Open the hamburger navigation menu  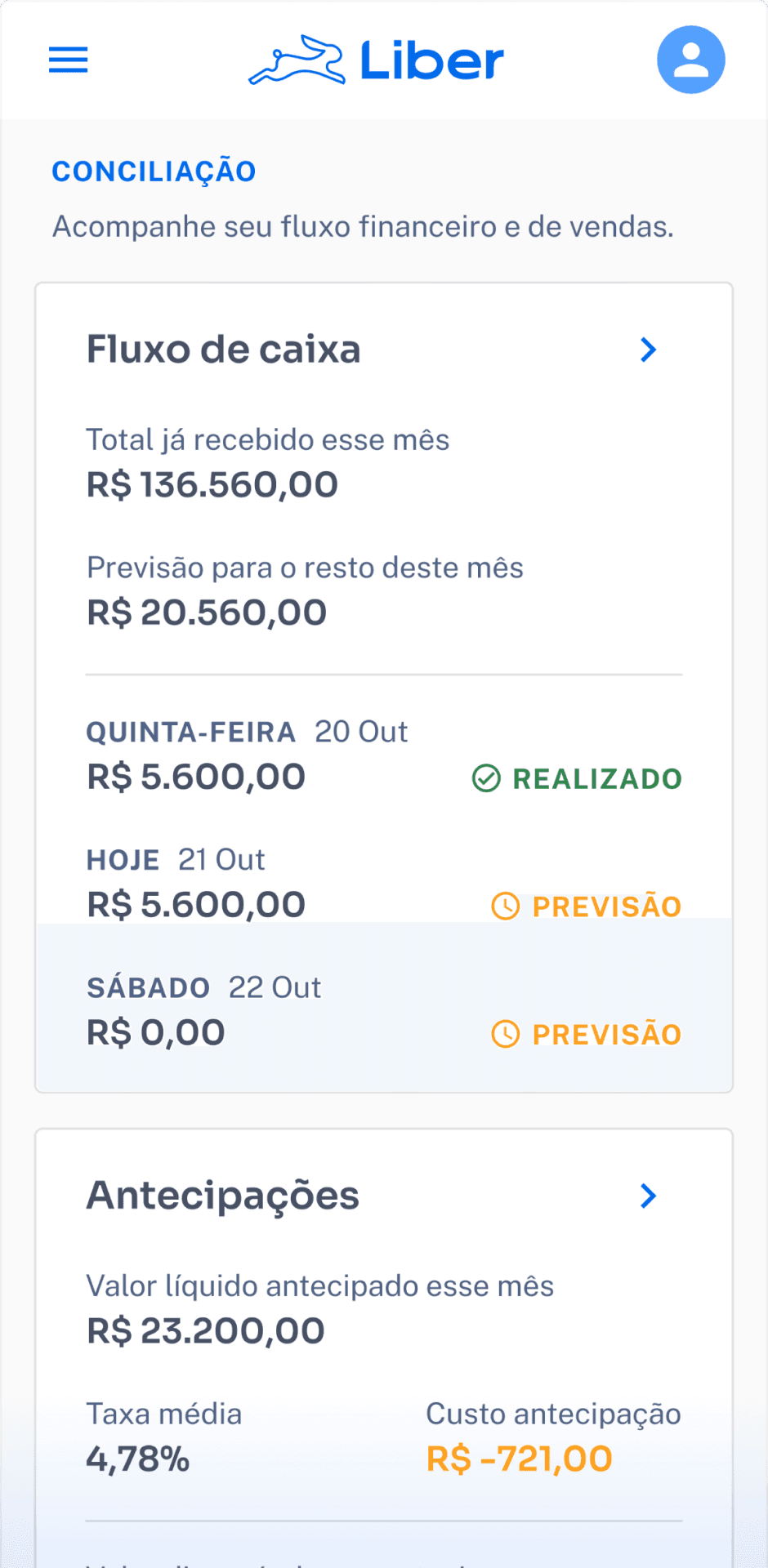(x=69, y=60)
